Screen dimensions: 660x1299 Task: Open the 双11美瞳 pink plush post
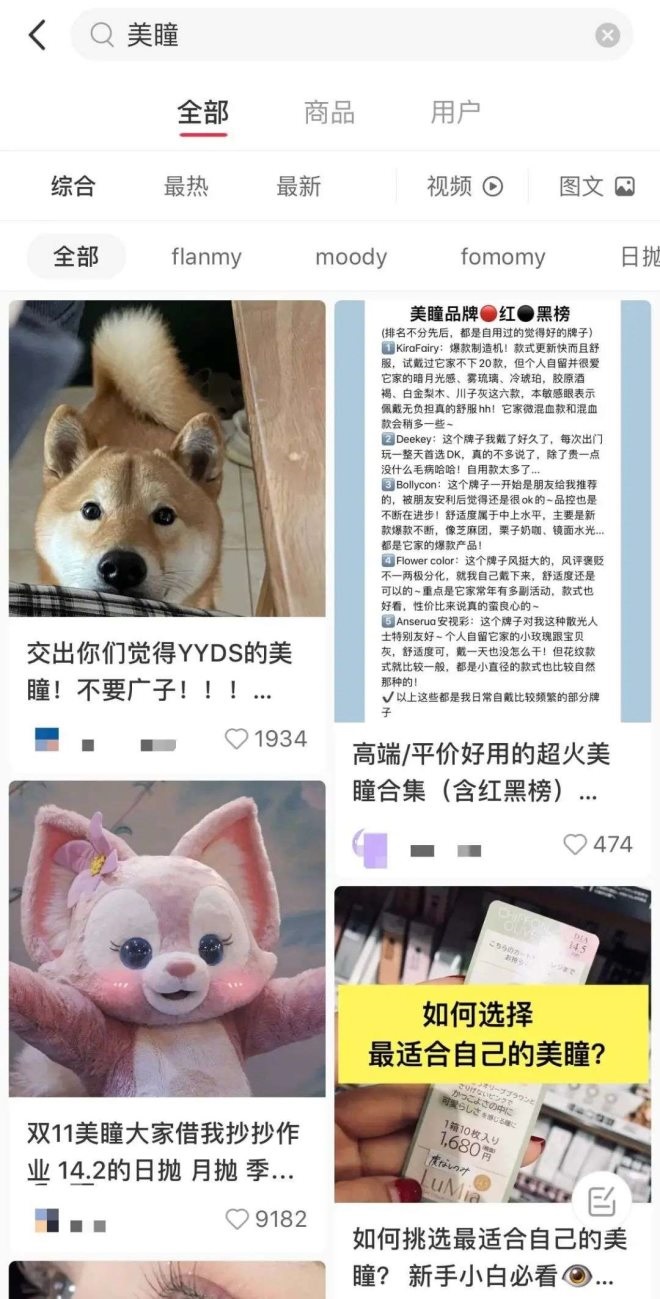(167, 938)
